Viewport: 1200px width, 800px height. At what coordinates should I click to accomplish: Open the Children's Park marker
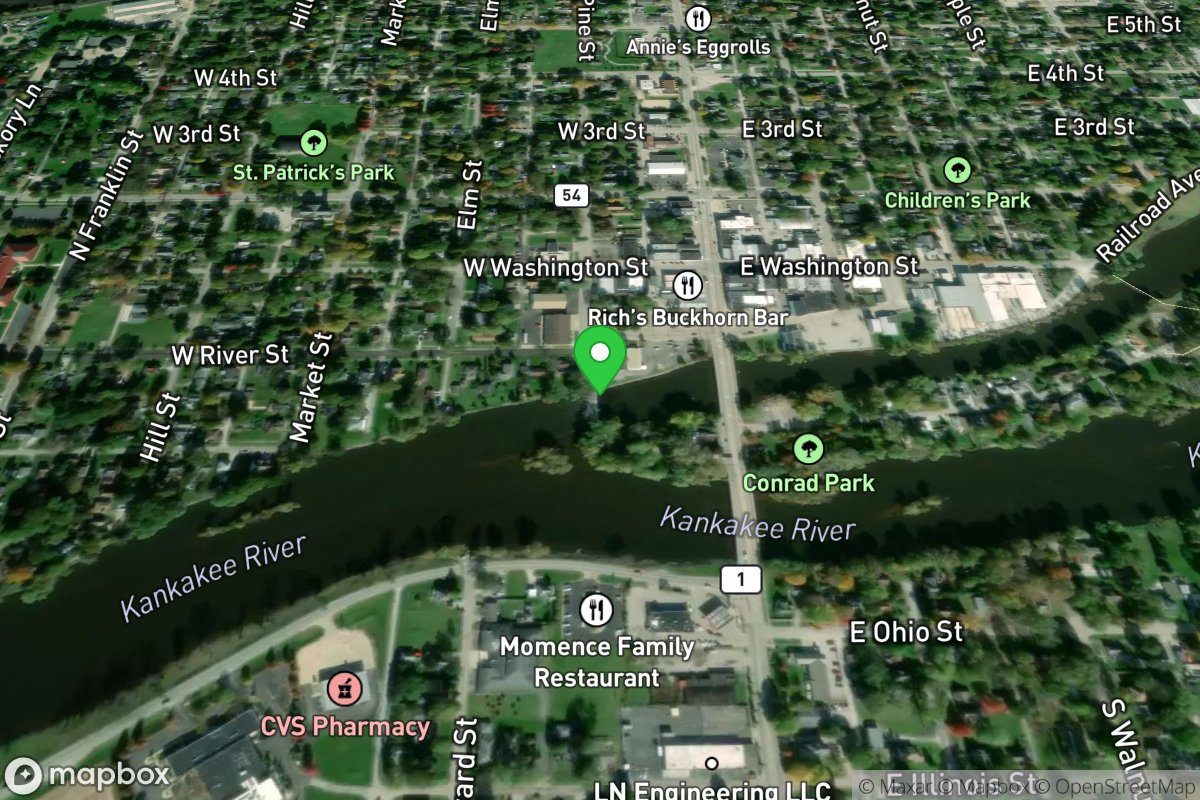click(958, 170)
